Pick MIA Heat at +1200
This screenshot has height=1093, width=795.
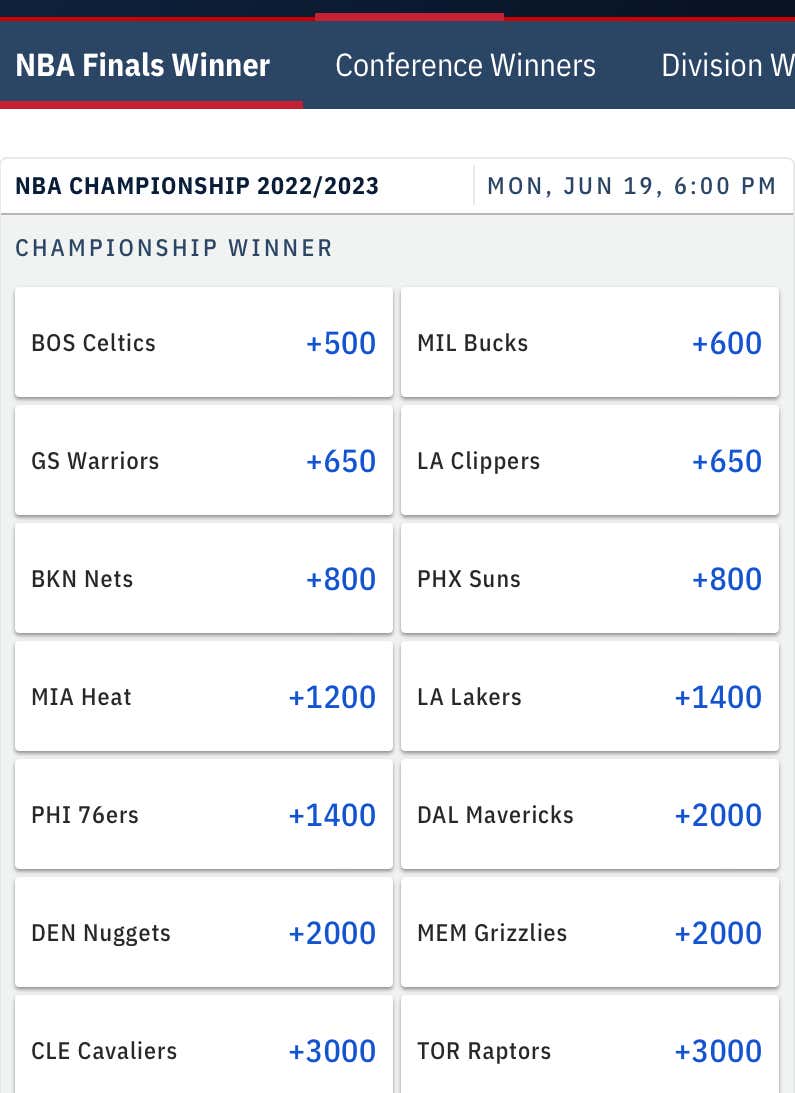click(203, 696)
